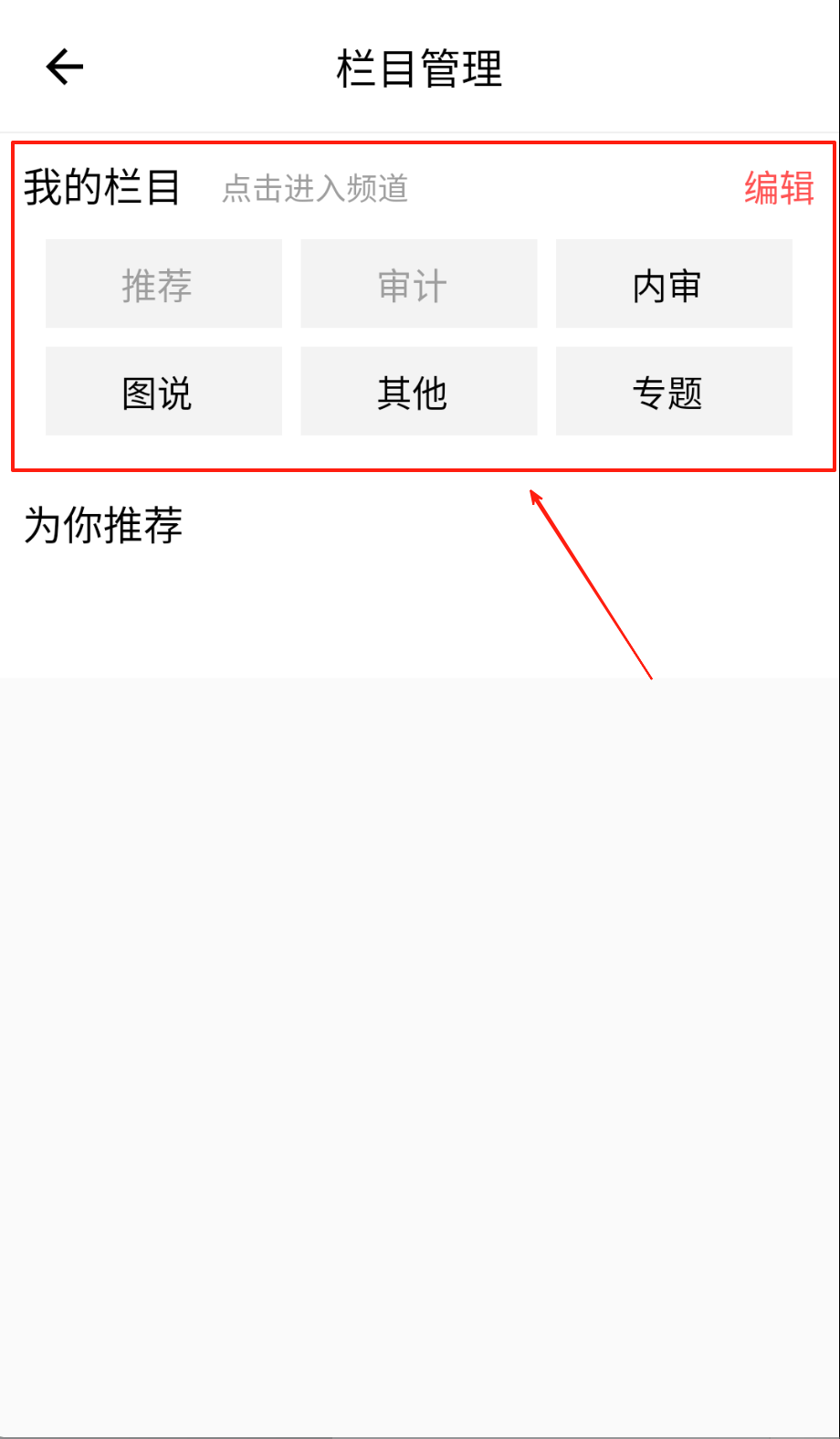This screenshot has width=840, height=1439.
Task: Open the 其他 channel
Action: pyautogui.click(x=419, y=391)
